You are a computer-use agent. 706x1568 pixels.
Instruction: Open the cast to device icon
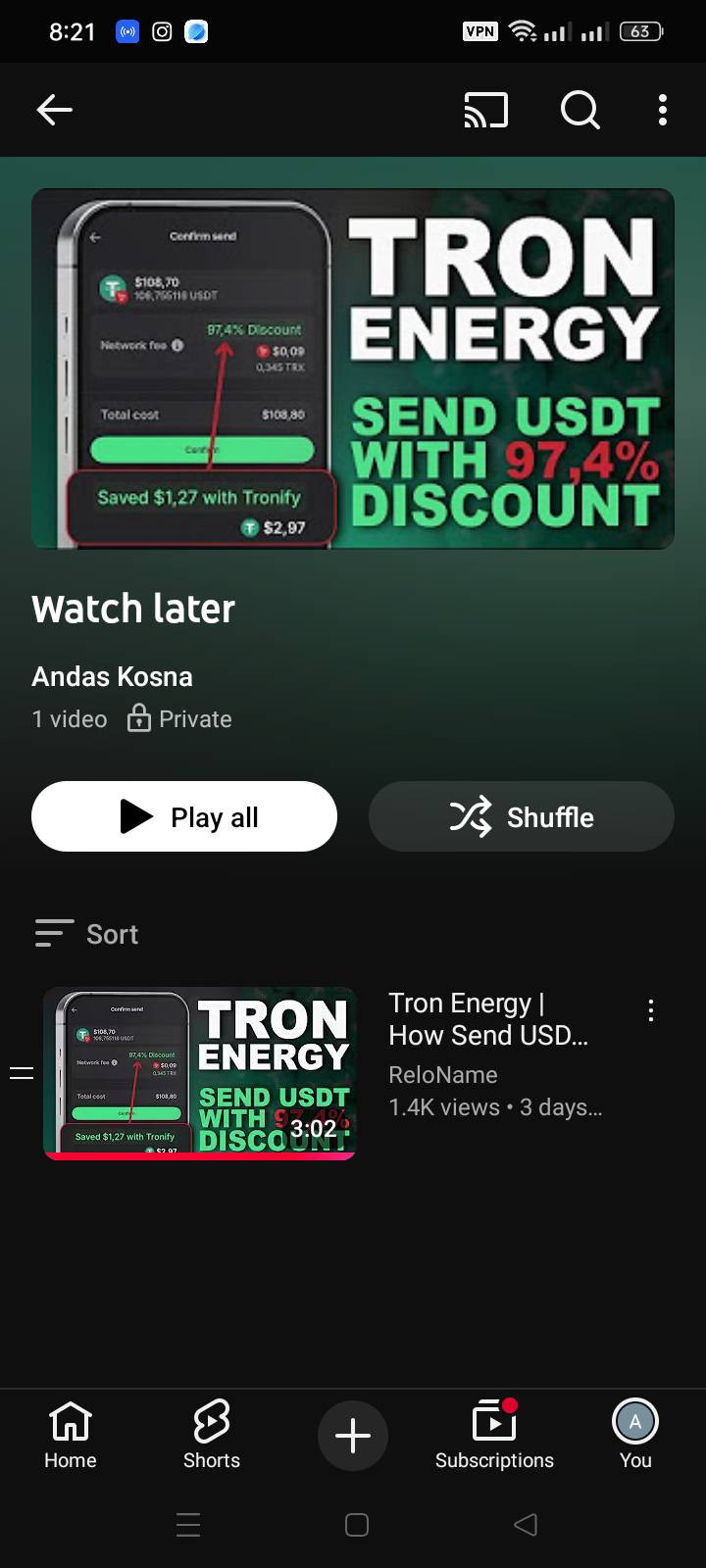point(485,110)
